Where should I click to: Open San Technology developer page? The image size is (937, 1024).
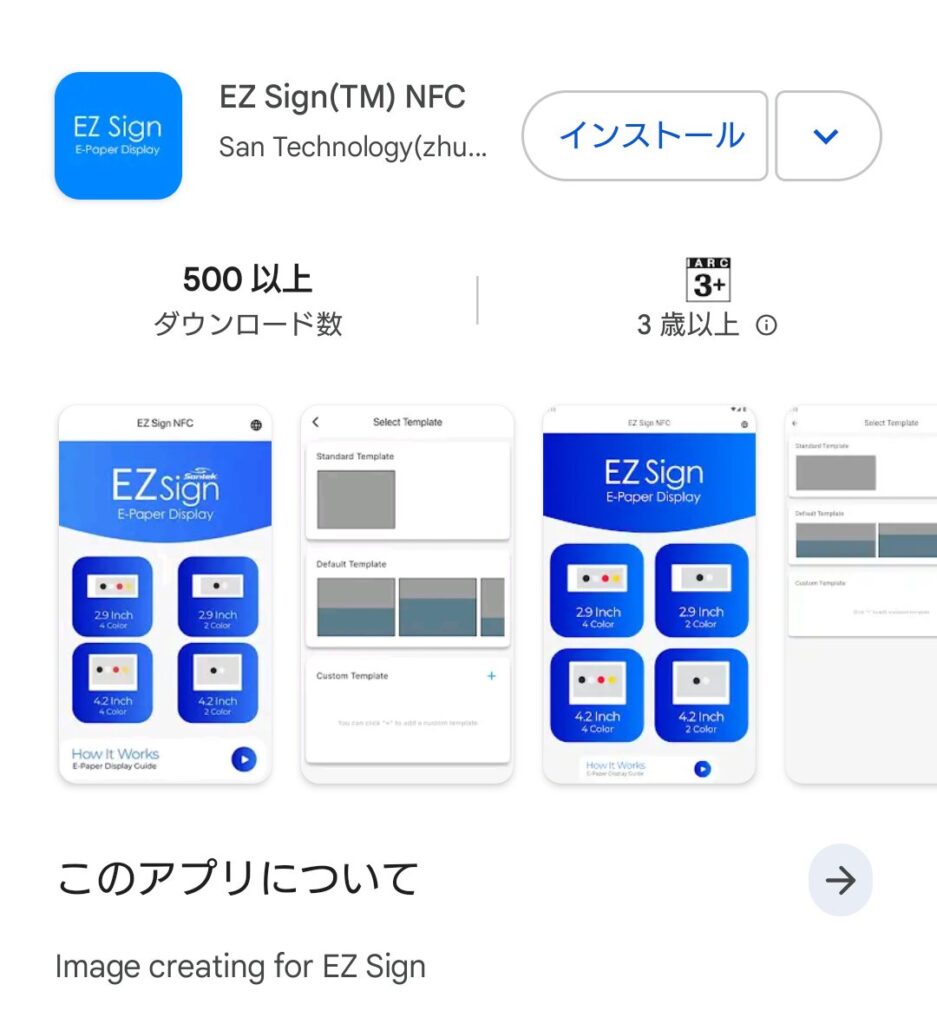[353, 147]
